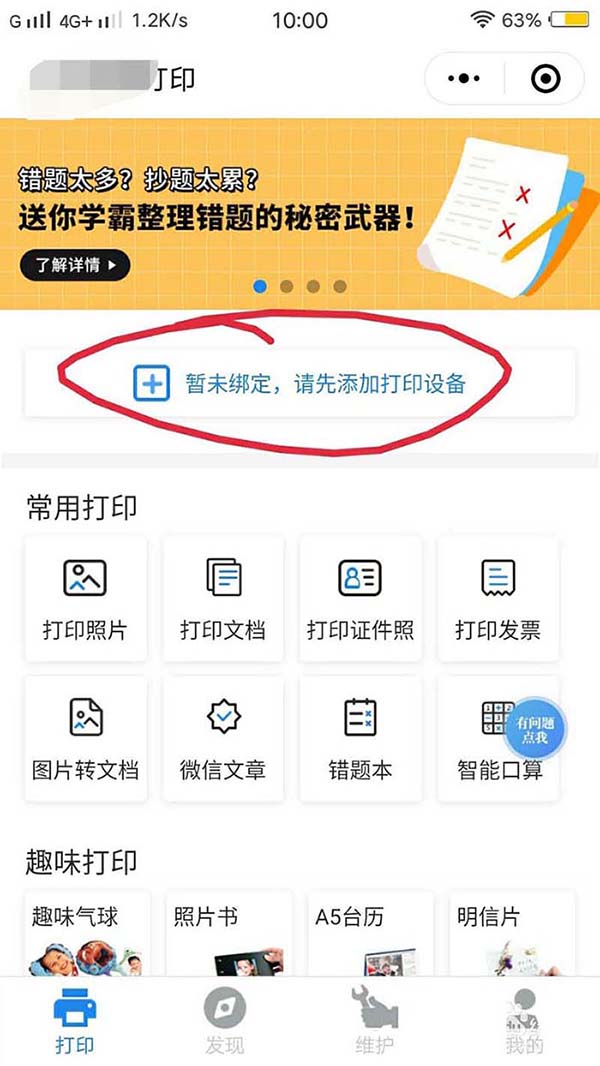This screenshot has width=600, height=1066.
Task: Select 打印证件照 ID photo printing
Action: [360, 598]
